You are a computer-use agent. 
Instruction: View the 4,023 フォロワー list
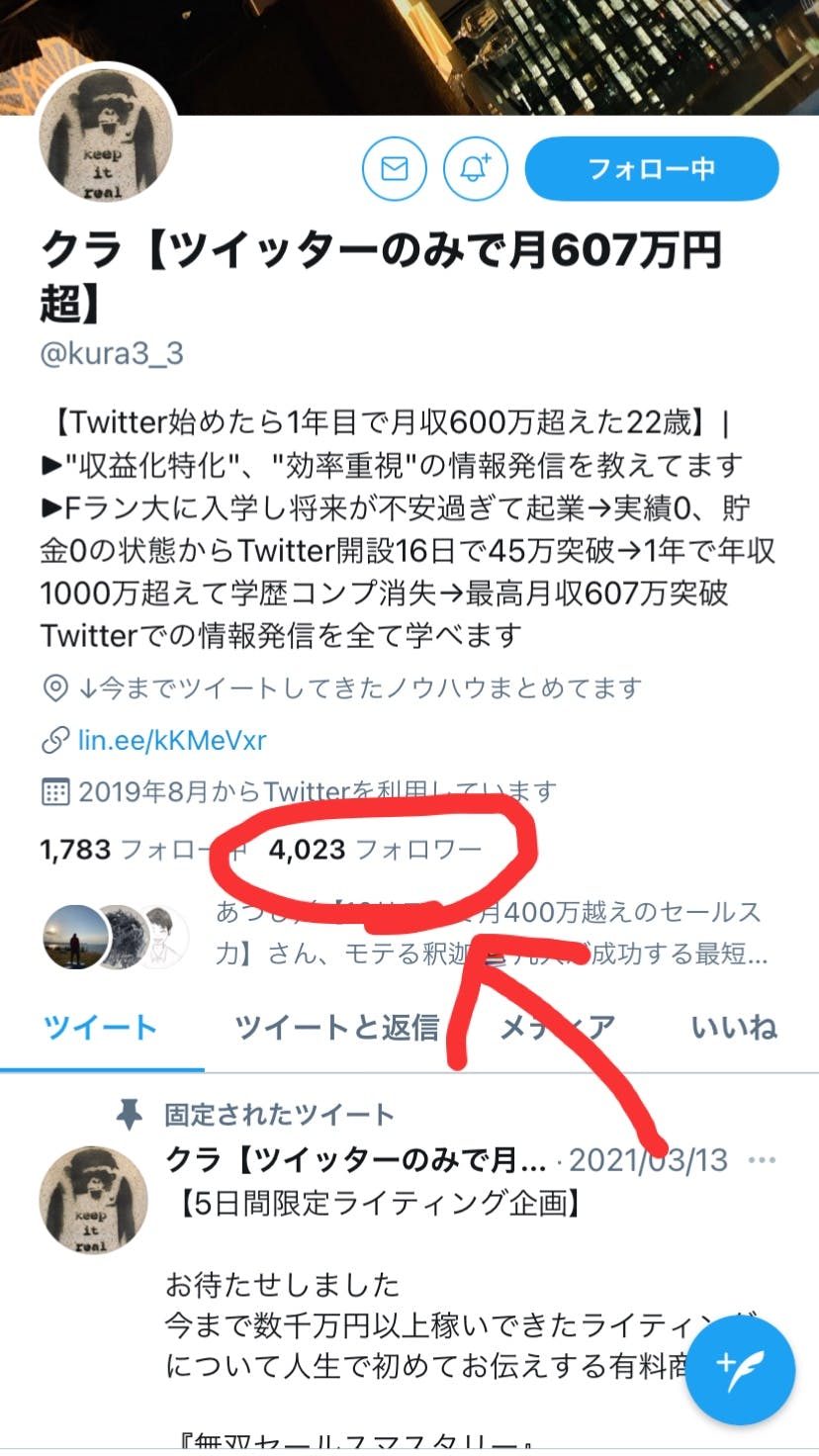[x=375, y=849]
